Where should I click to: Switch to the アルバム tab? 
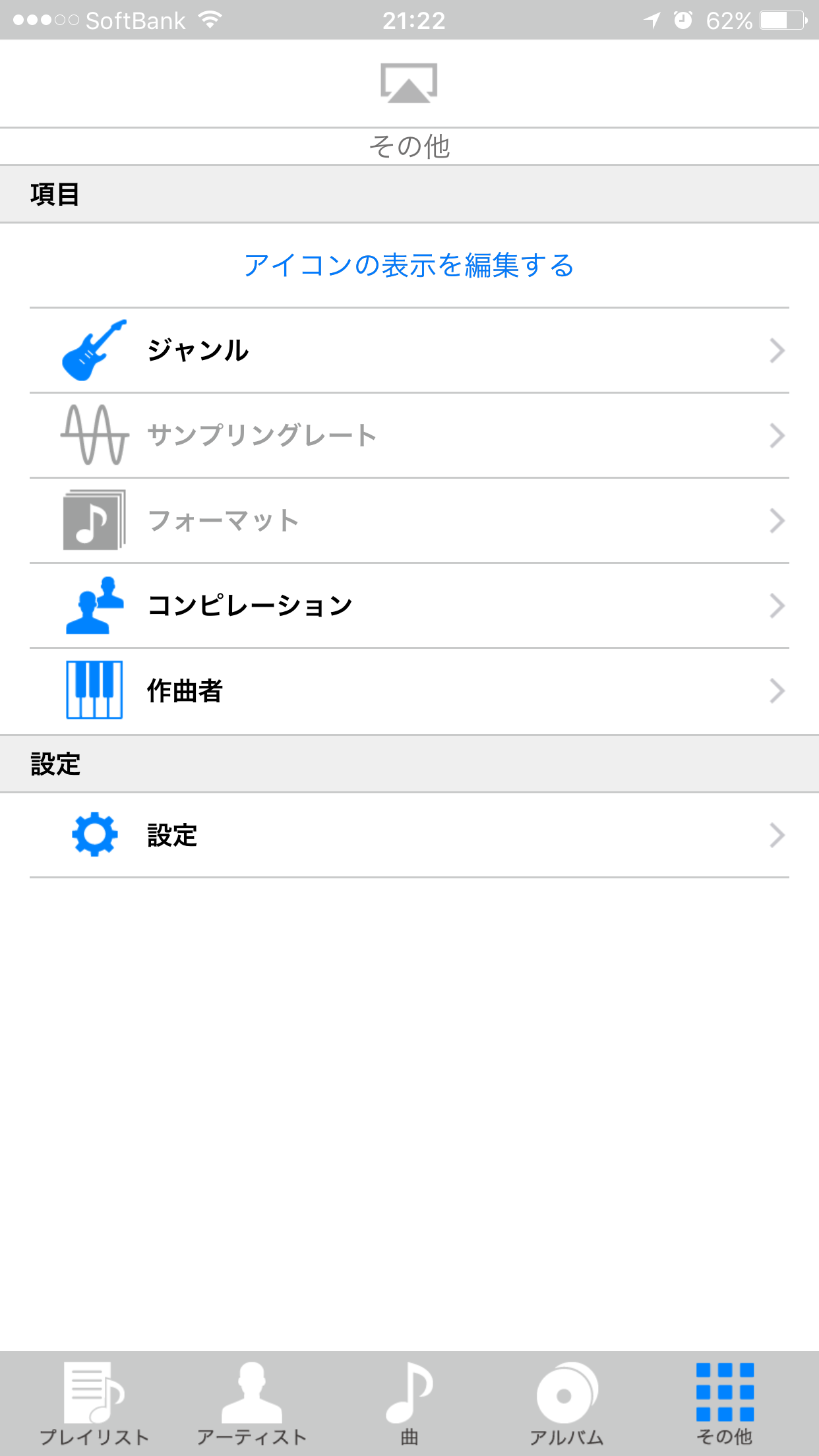coord(566,1403)
